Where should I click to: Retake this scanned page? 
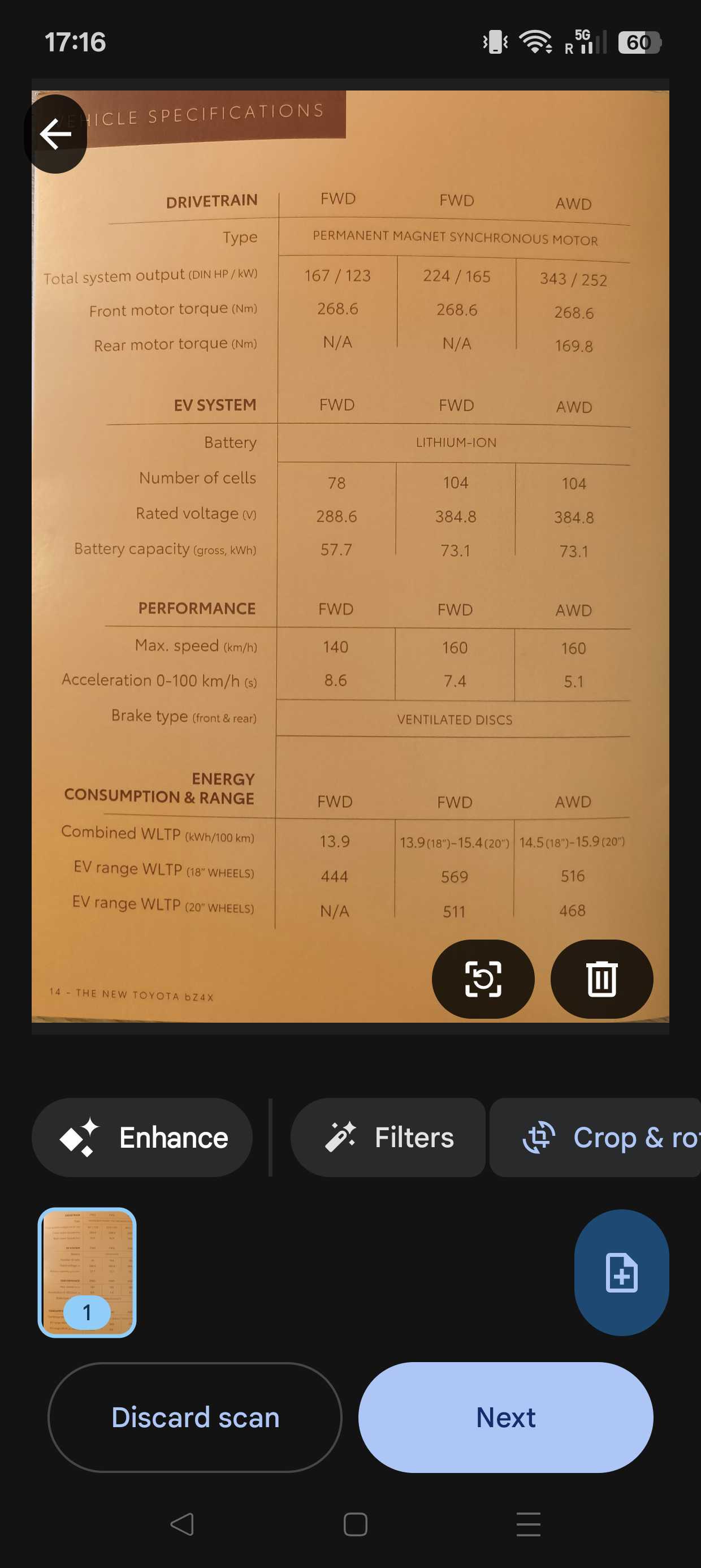point(483,979)
